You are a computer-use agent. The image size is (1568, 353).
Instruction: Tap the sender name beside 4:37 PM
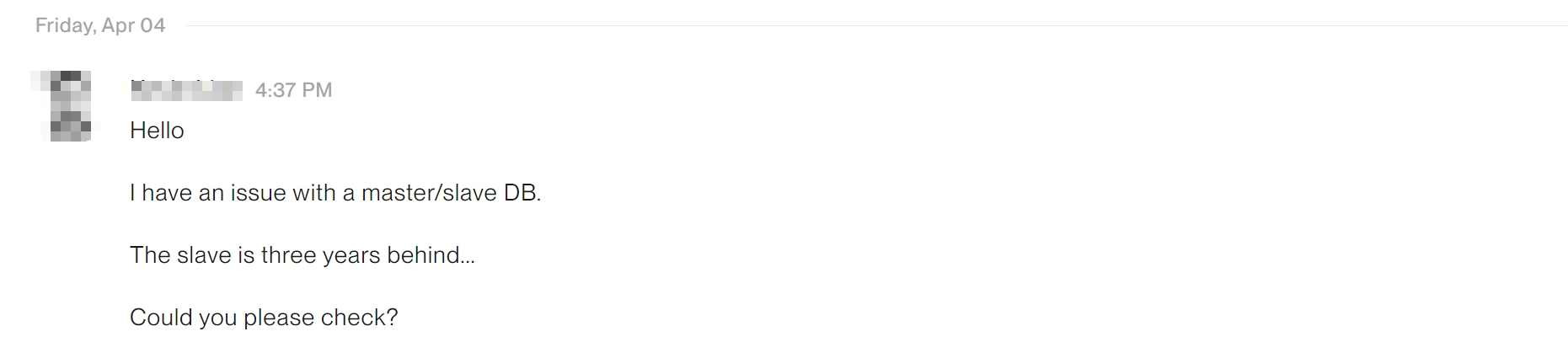(x=186, y=89)
